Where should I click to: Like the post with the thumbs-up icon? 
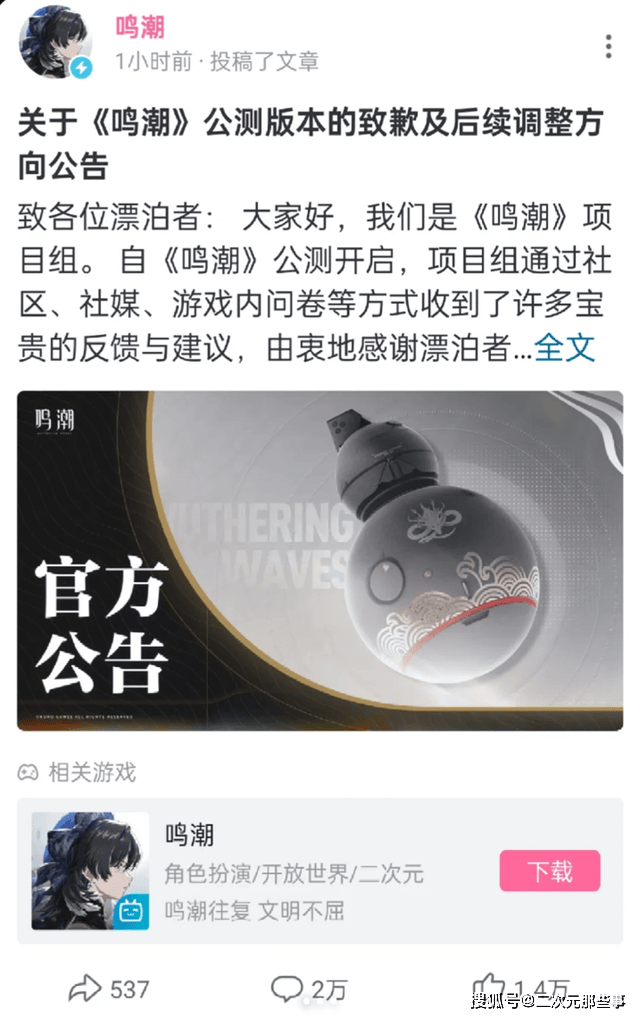[490, 987]
